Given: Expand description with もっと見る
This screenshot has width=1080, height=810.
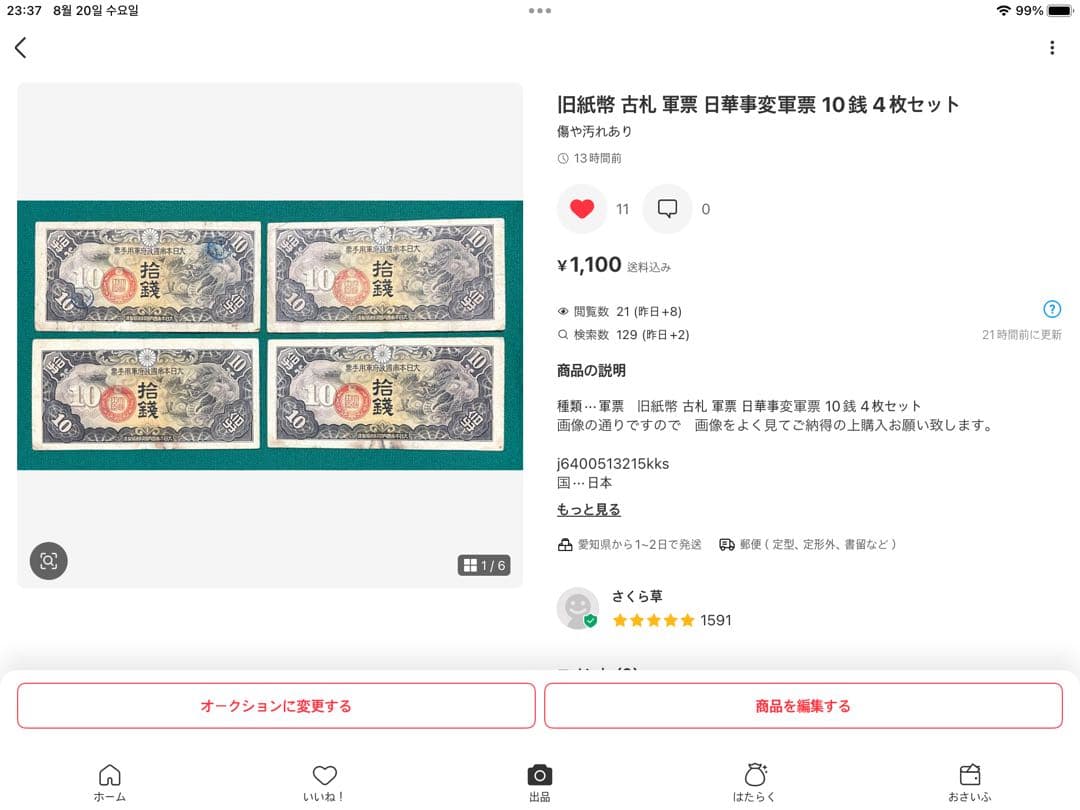Looking at the screenshot, I should pos(588,510).
